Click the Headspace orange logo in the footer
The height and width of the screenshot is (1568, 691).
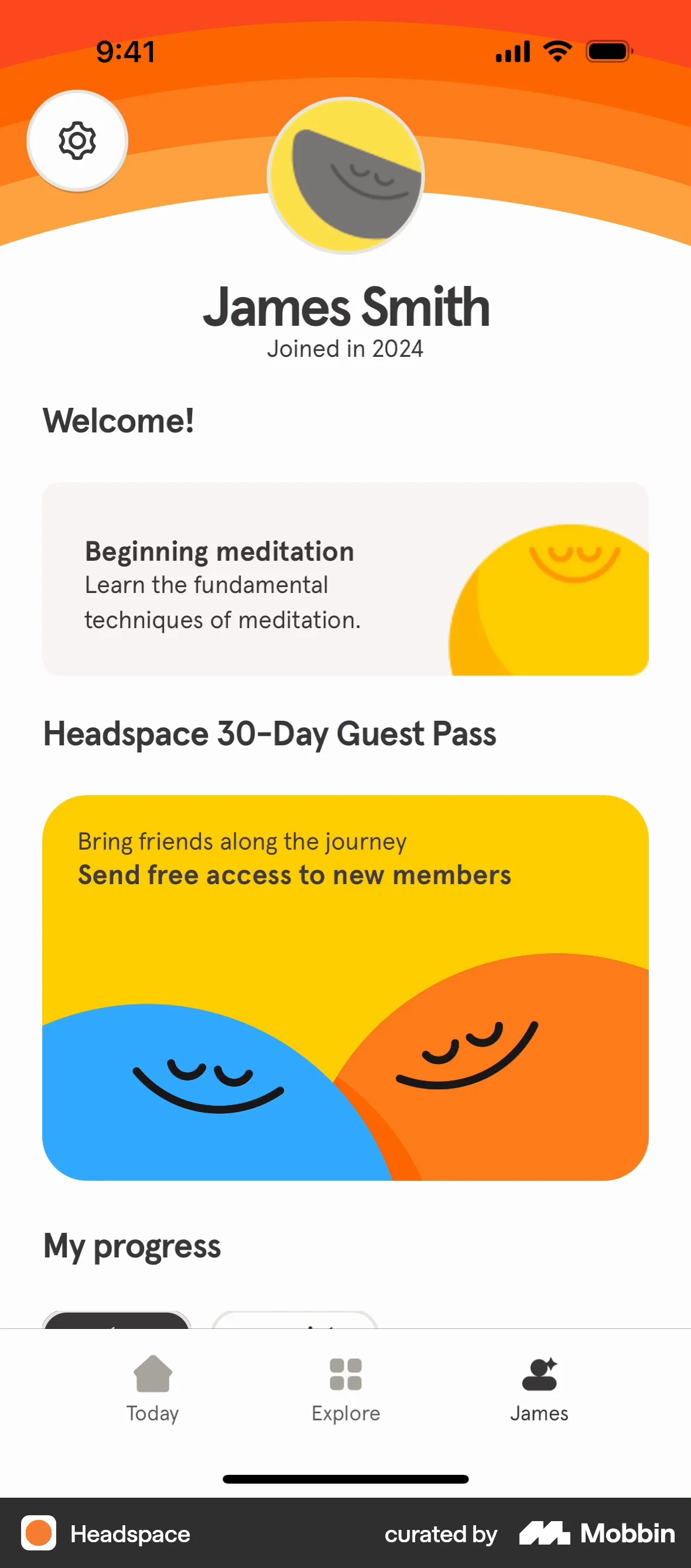(x=37, y=1534)
